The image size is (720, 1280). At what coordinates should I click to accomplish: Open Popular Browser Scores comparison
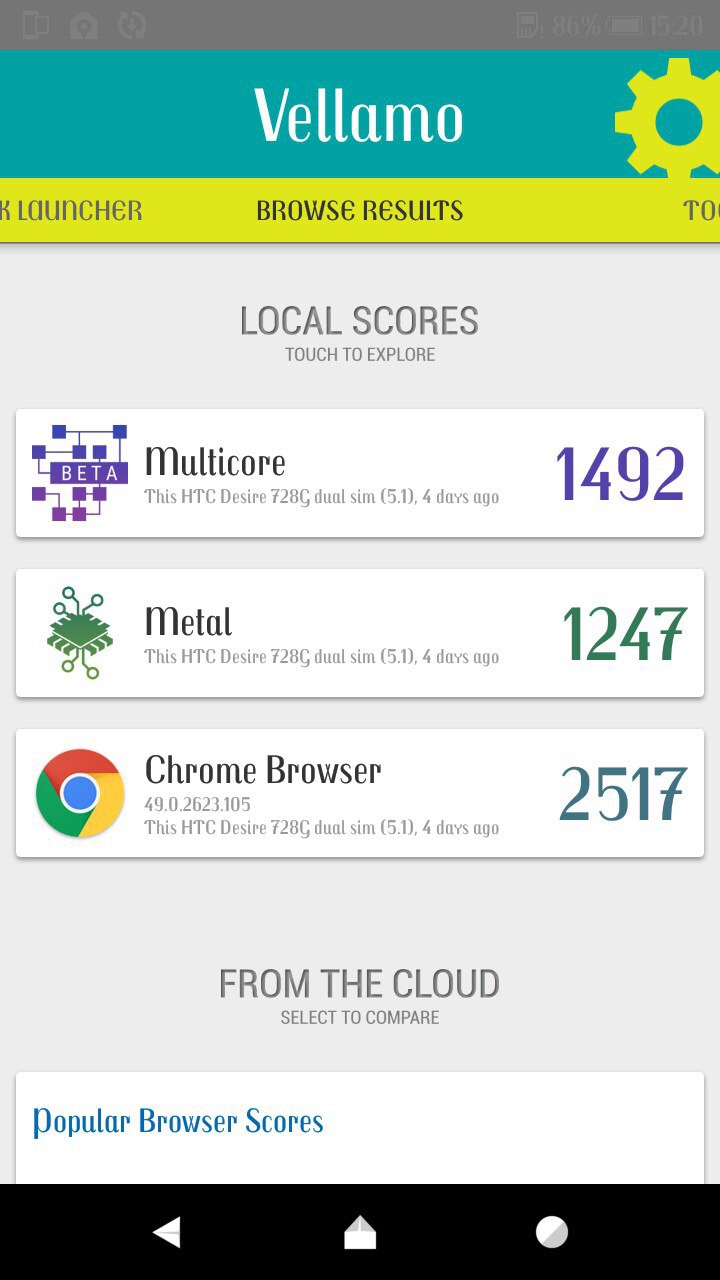click(x=178, y=1122)
